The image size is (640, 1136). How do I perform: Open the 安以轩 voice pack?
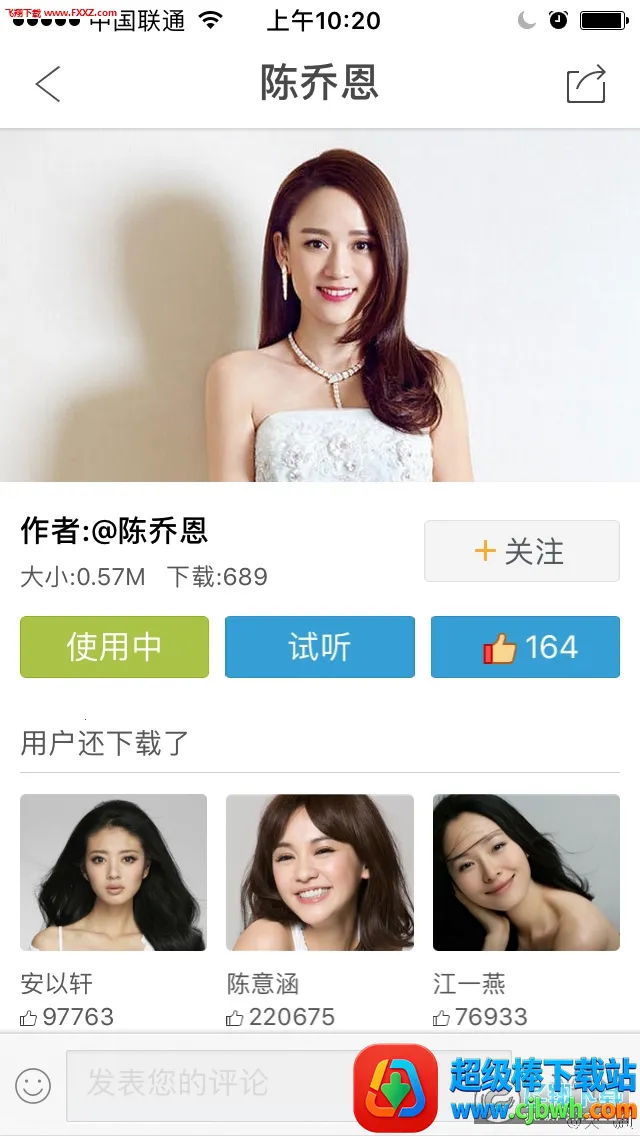tap(113, 872)
